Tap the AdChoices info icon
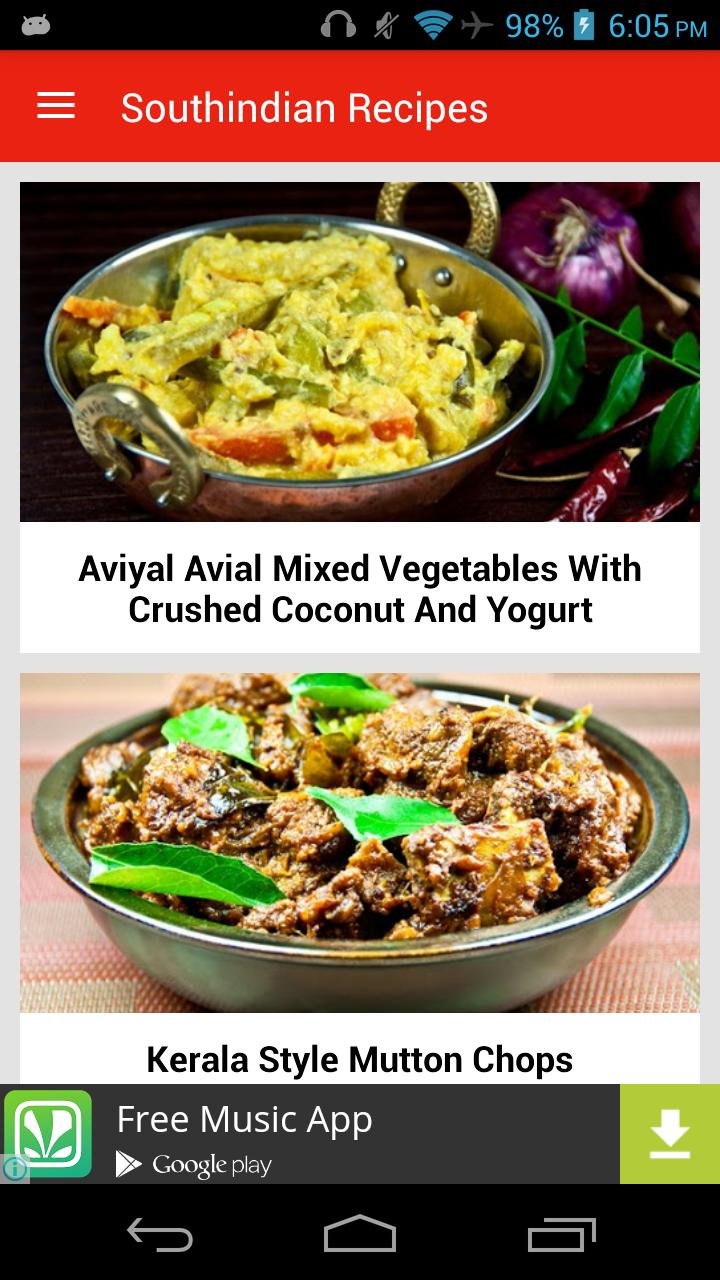 [13, 1166]
